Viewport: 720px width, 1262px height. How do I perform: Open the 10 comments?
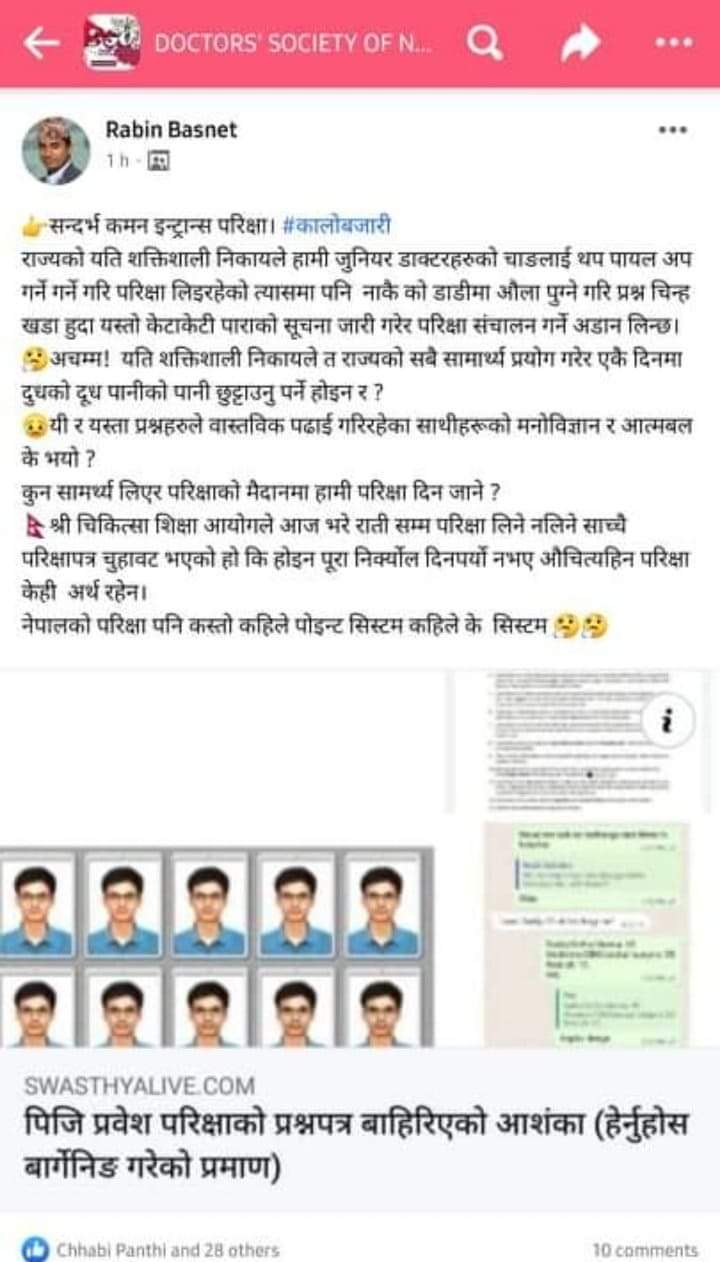(644, 1250)
